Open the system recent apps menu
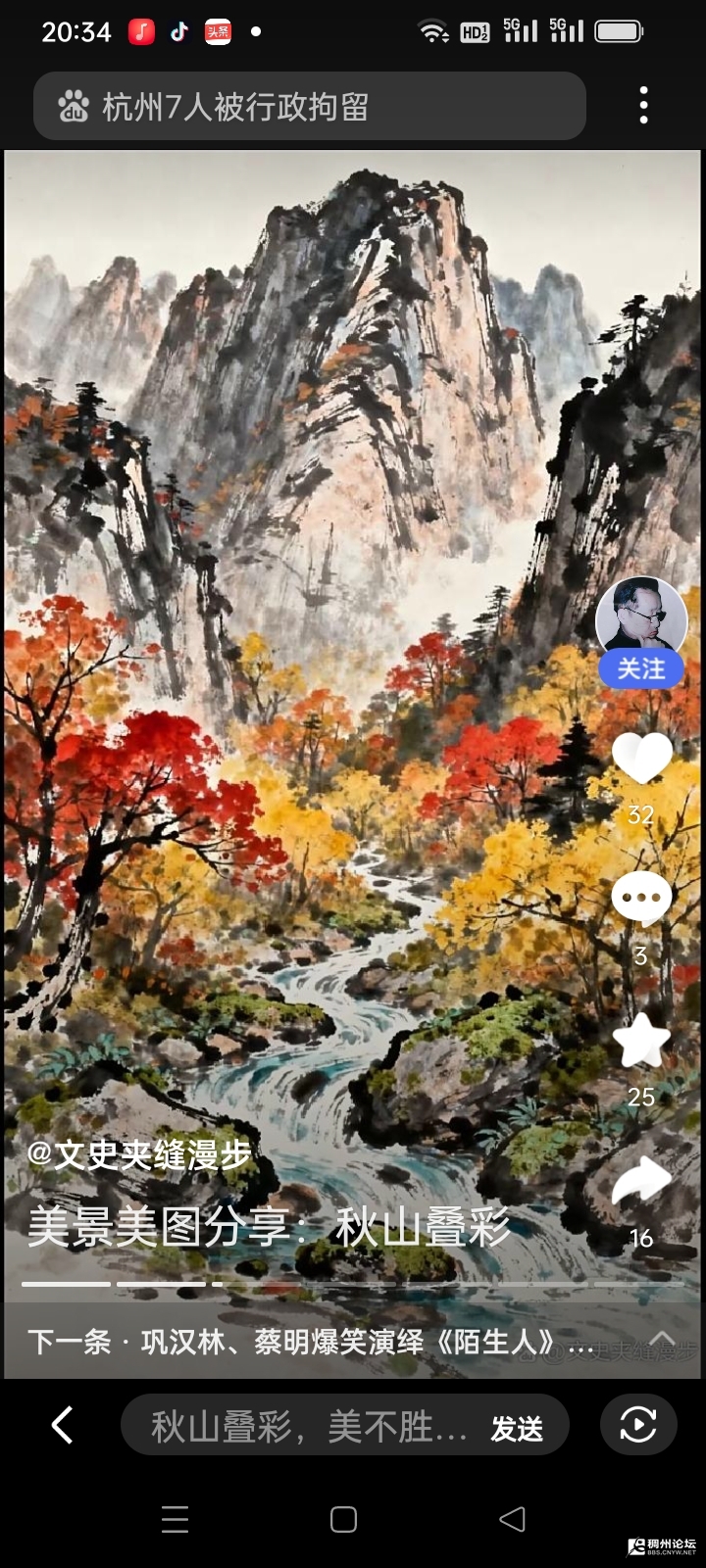This screenshot has width=706, height=1568. [175, 1520]
